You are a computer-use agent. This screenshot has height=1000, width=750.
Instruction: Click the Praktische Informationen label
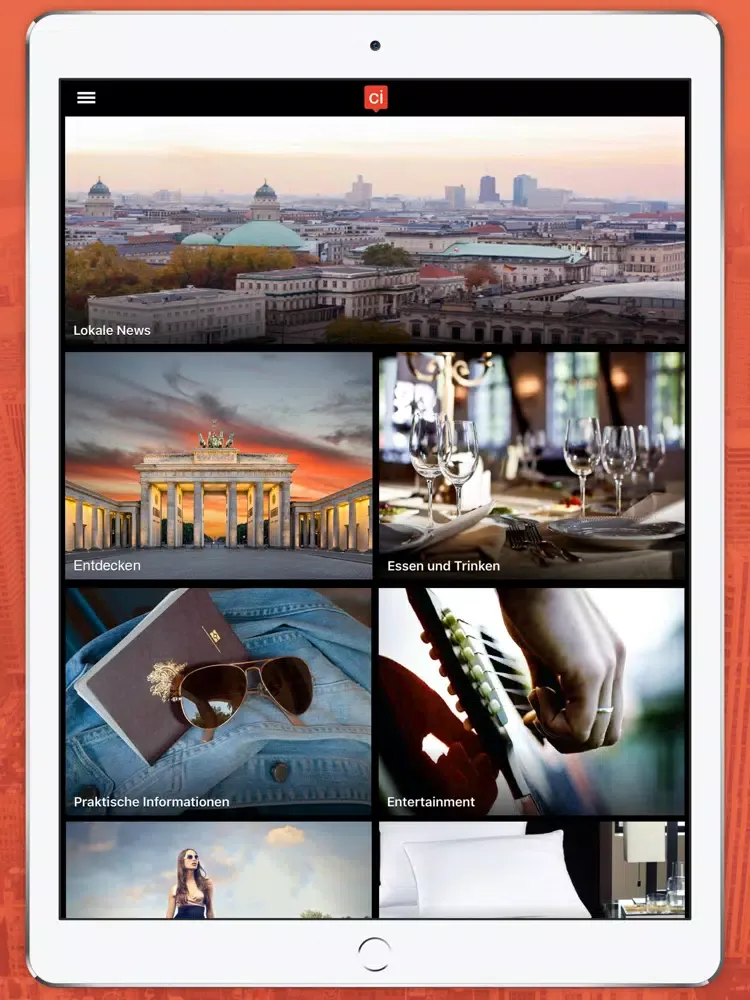point(151,801)
